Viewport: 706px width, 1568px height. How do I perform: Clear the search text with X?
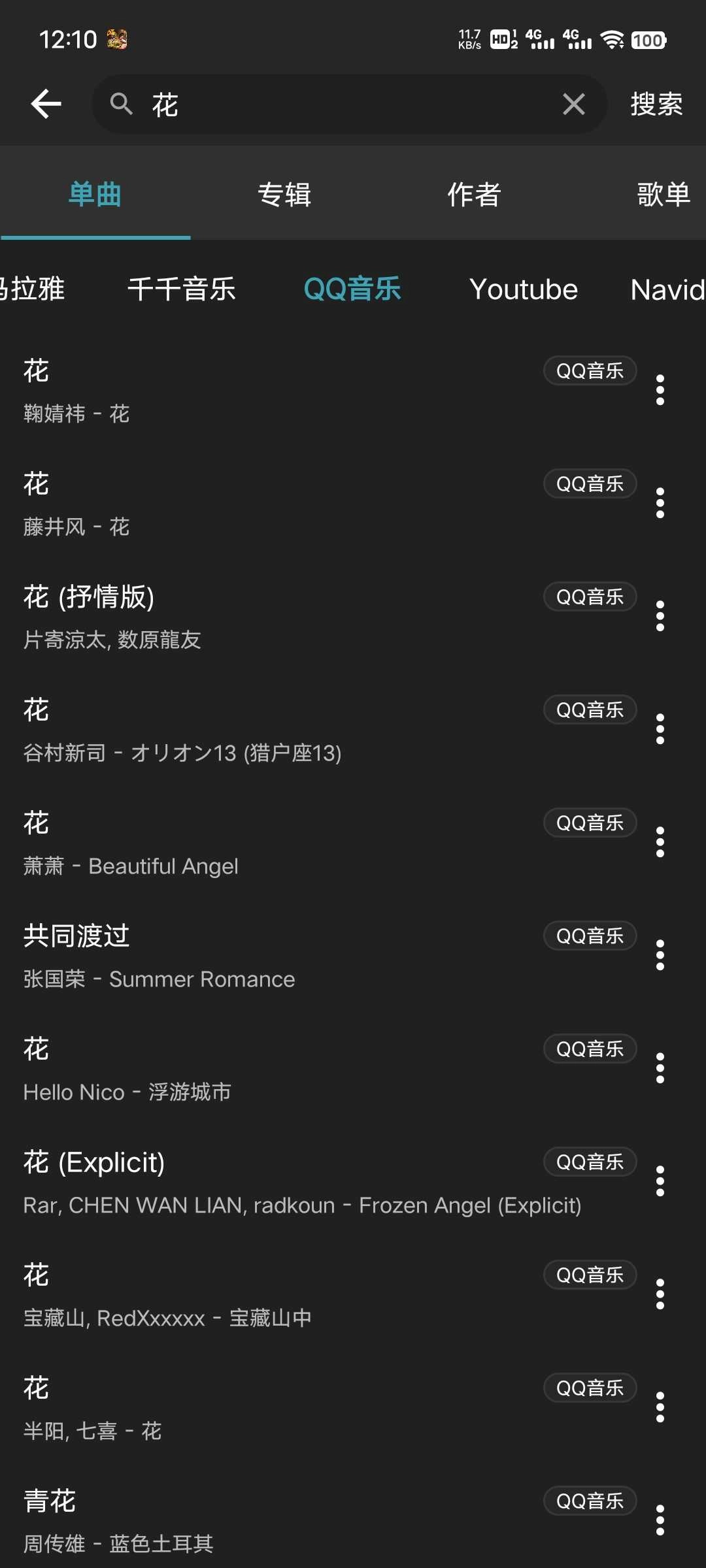pyautogui.click(x=573, y=105)
